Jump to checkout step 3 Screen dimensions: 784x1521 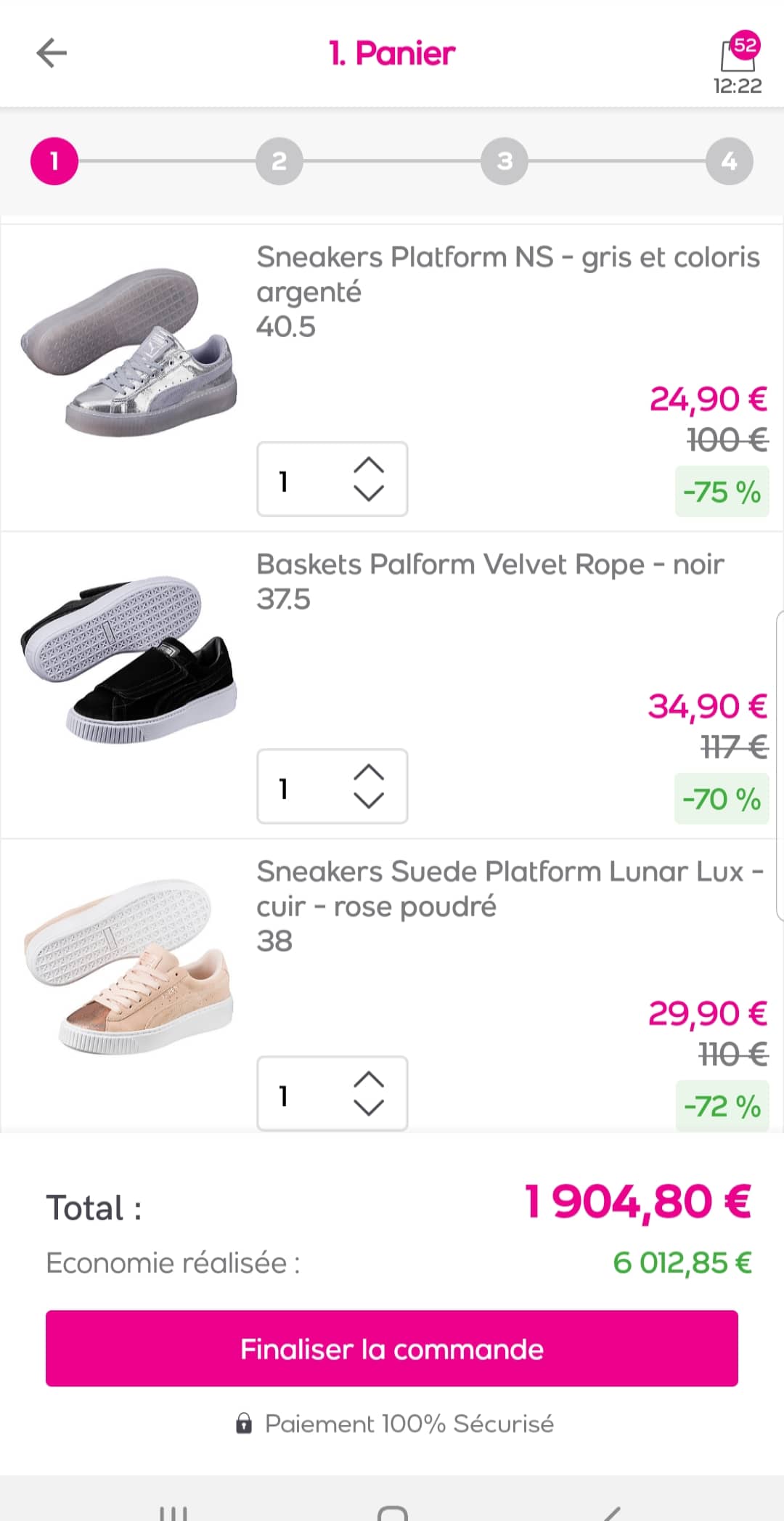505,161
